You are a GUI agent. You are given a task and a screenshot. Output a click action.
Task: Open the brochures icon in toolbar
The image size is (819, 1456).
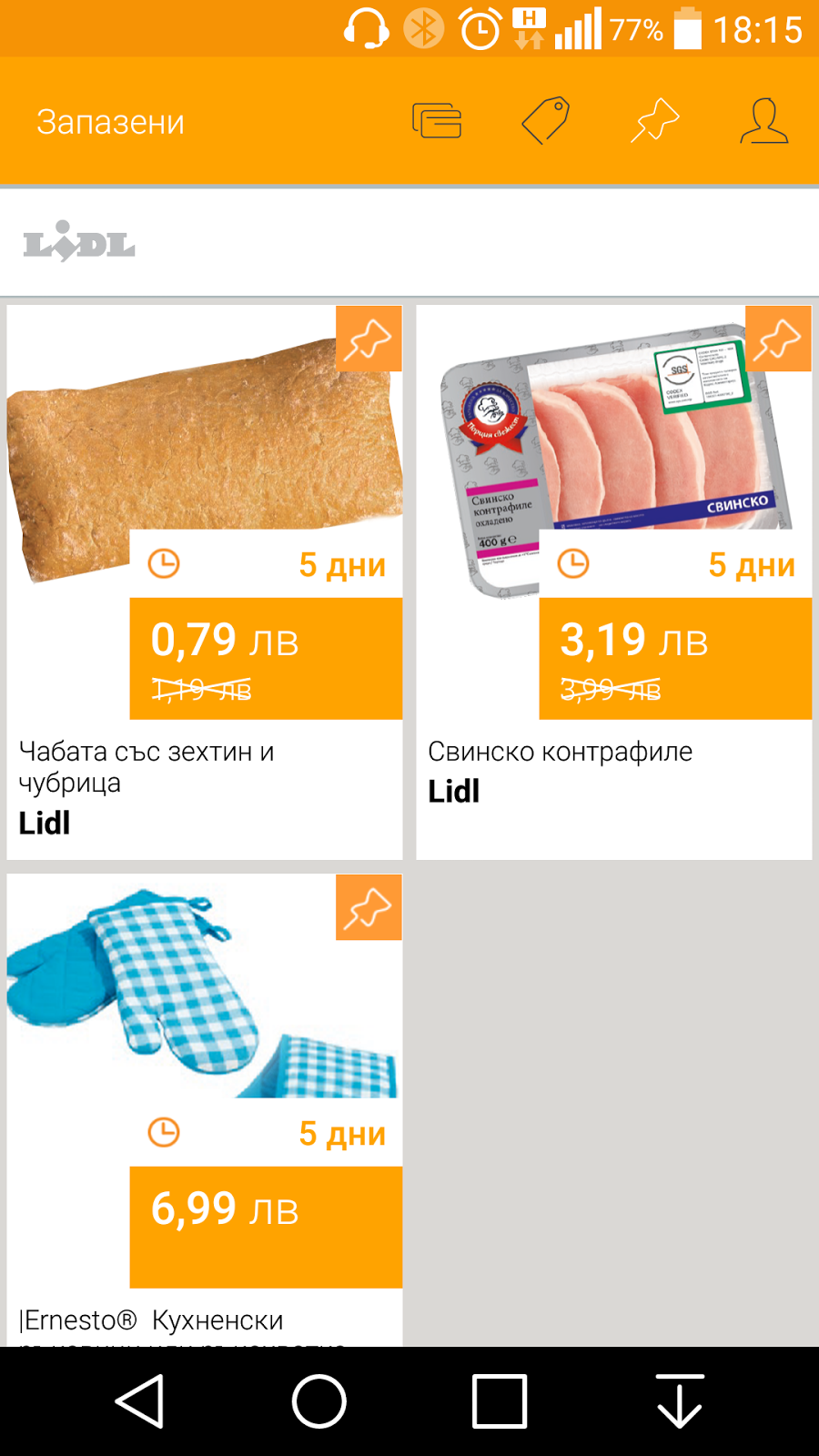(x=437, y=121)
